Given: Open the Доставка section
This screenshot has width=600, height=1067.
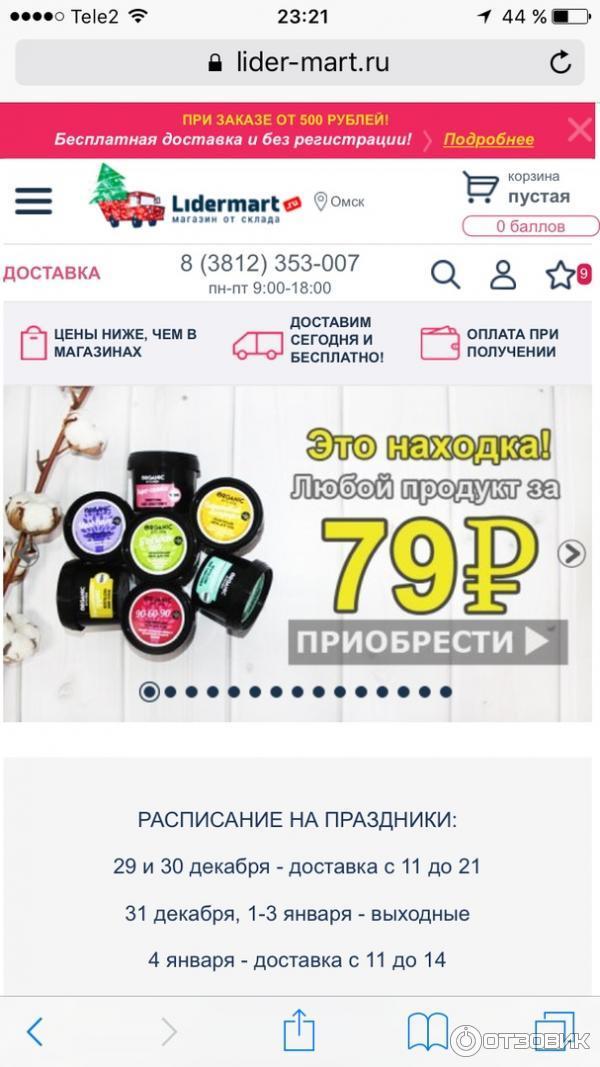Looking at the screenshot, I should (x=52, y=273).
